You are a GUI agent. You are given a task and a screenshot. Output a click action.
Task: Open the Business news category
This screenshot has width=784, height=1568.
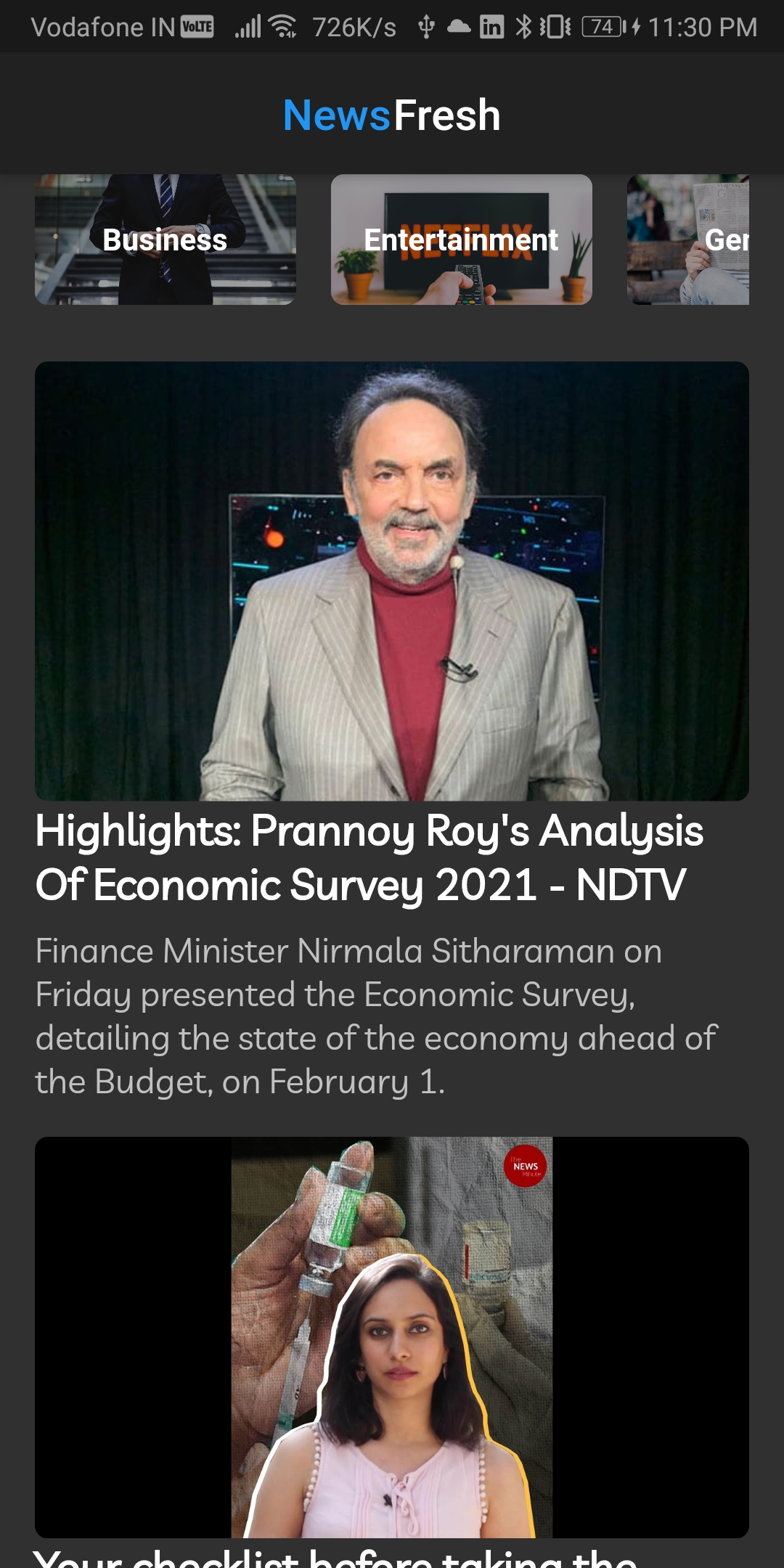[x=166, y=240]
